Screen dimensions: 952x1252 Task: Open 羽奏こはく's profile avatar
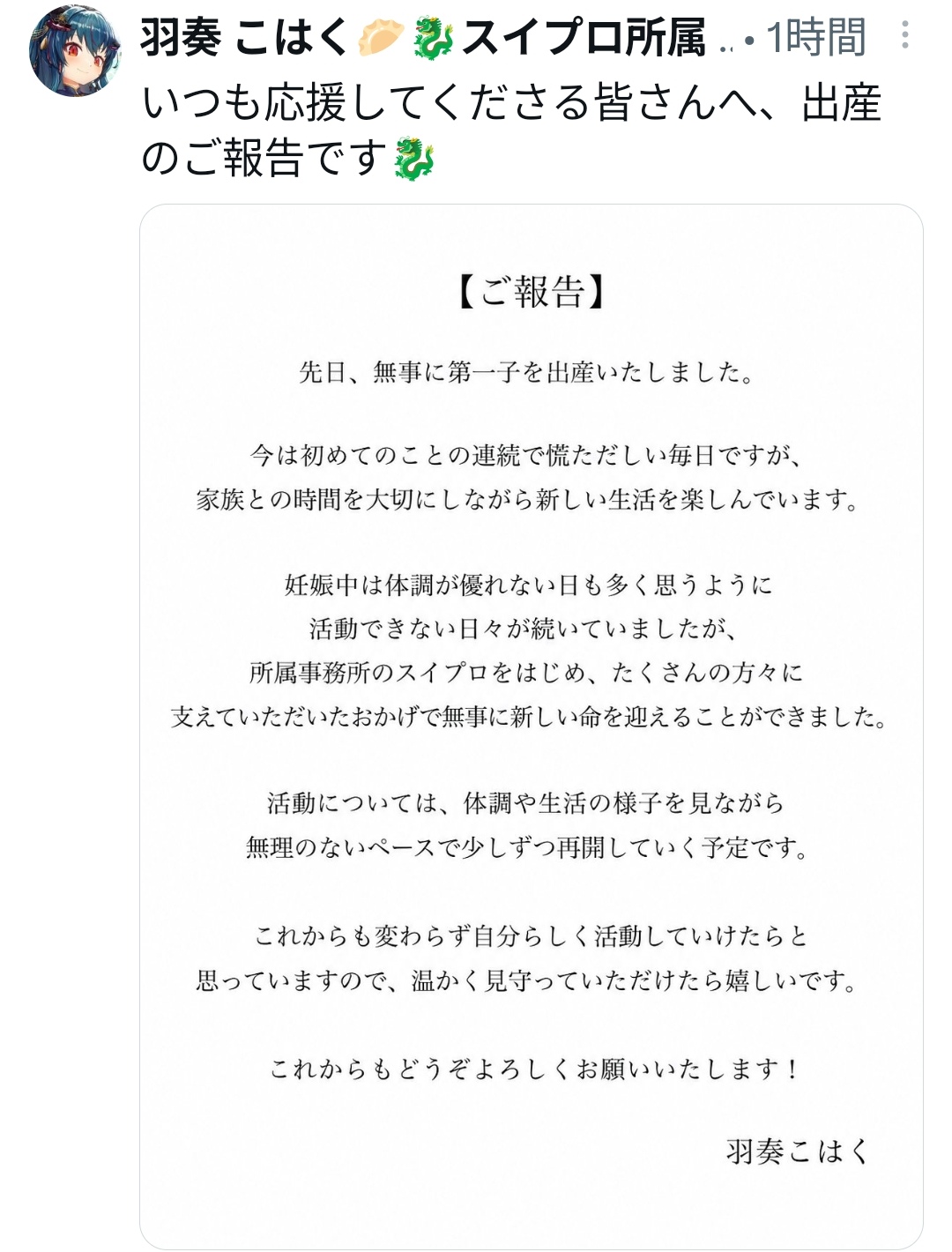[x=75, y=50]
